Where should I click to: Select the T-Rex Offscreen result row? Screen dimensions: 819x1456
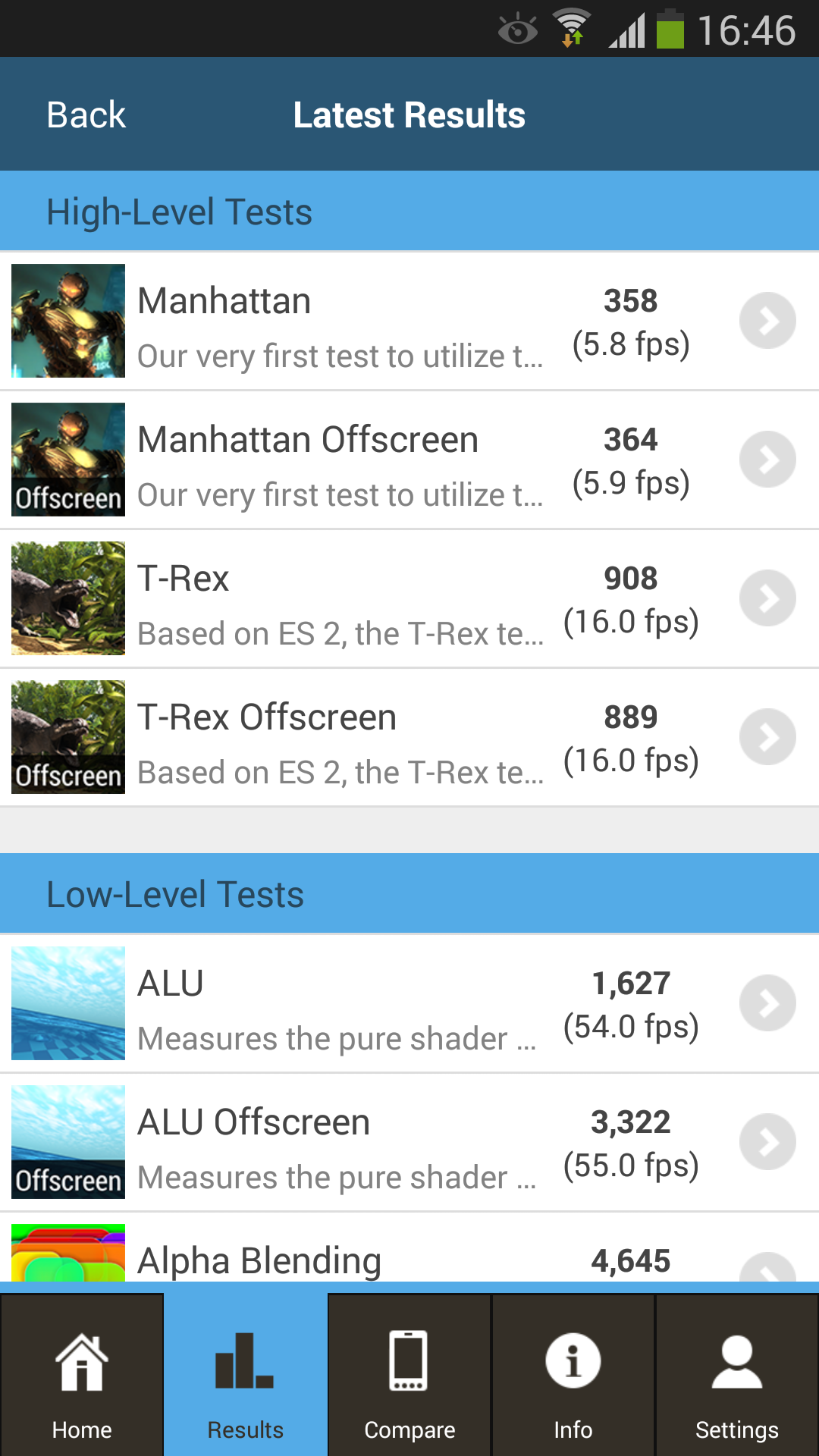click(x=341, y=736)
